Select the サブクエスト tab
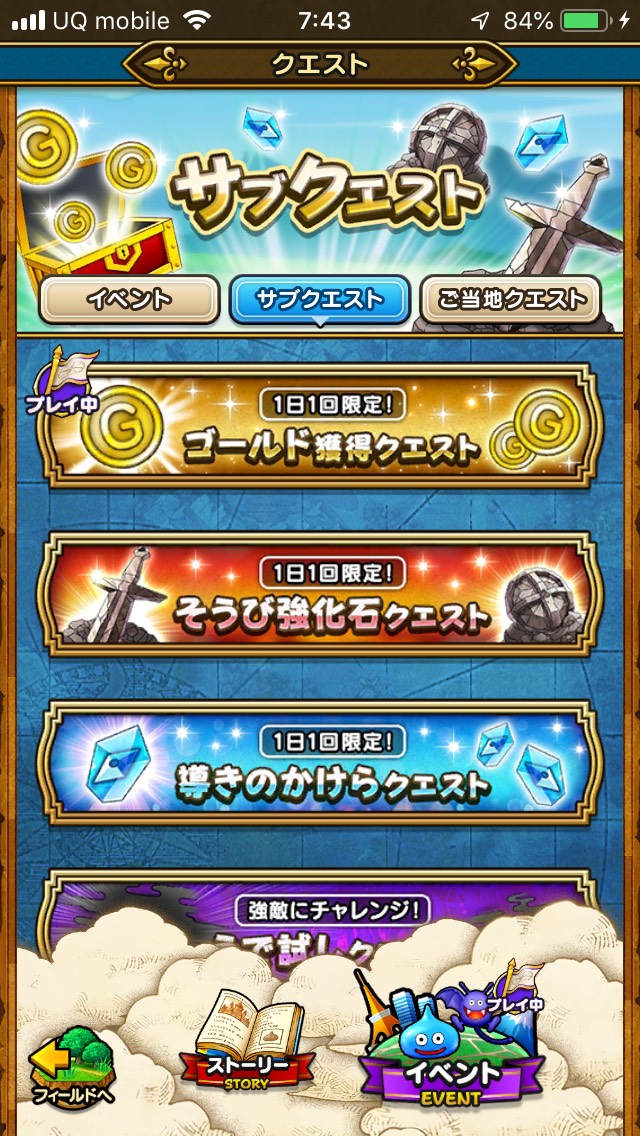The width and height of the screenshot is (640, 1136). click(x=319, y=299)
